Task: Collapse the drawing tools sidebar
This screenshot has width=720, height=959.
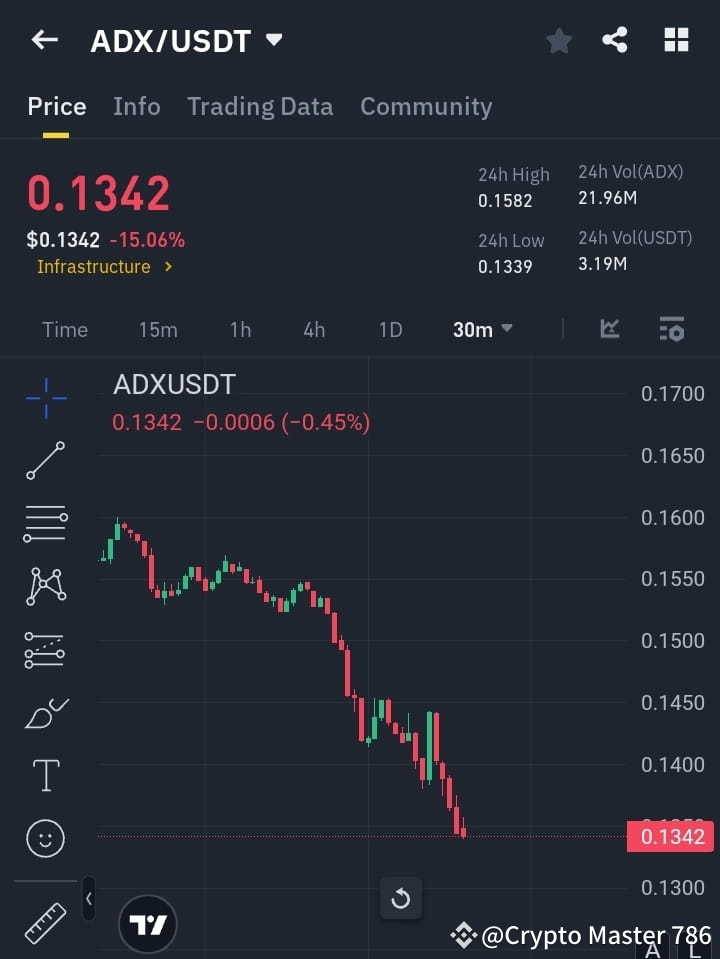Action: coord(88,898)
